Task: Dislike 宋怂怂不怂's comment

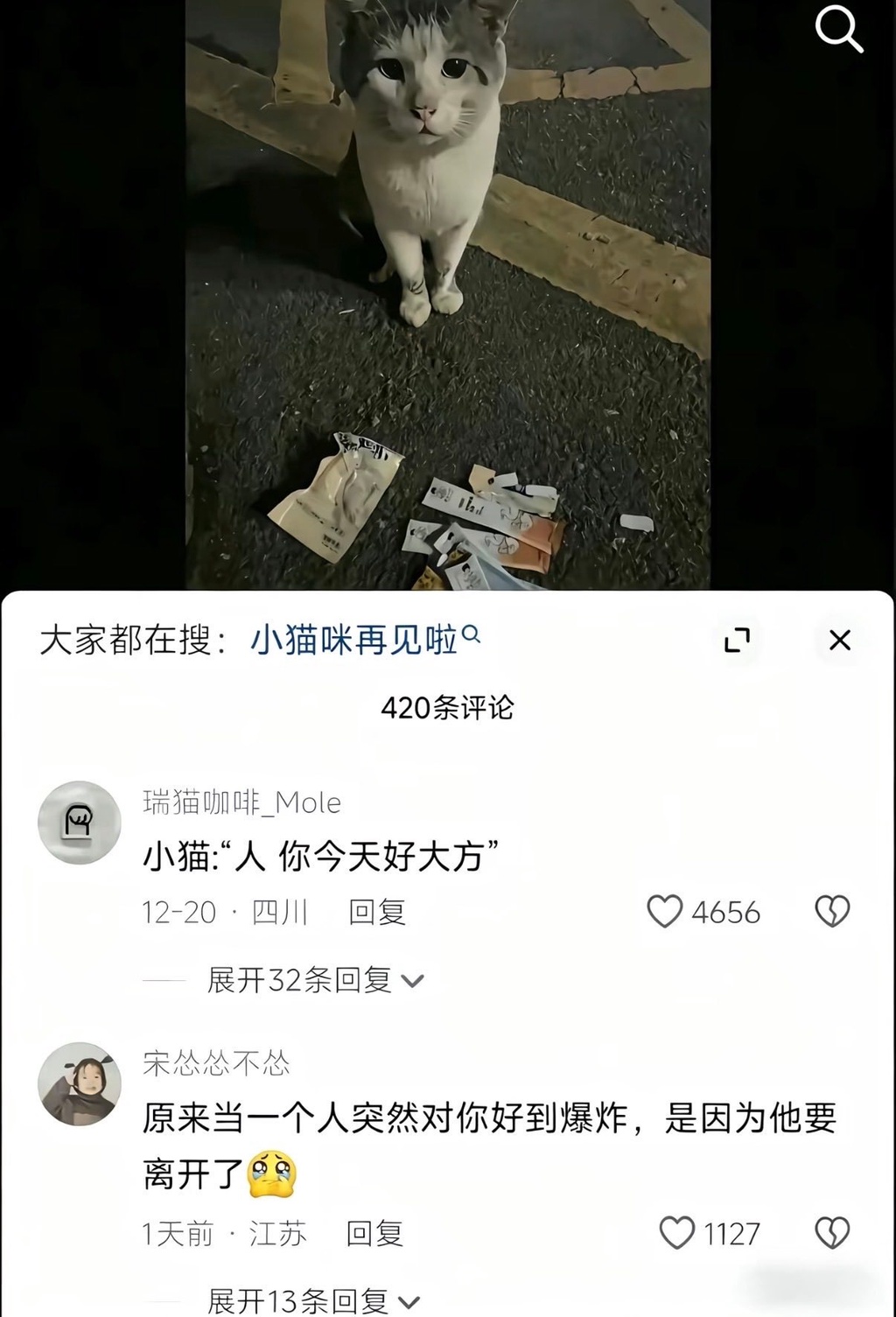Action: 831,1234
